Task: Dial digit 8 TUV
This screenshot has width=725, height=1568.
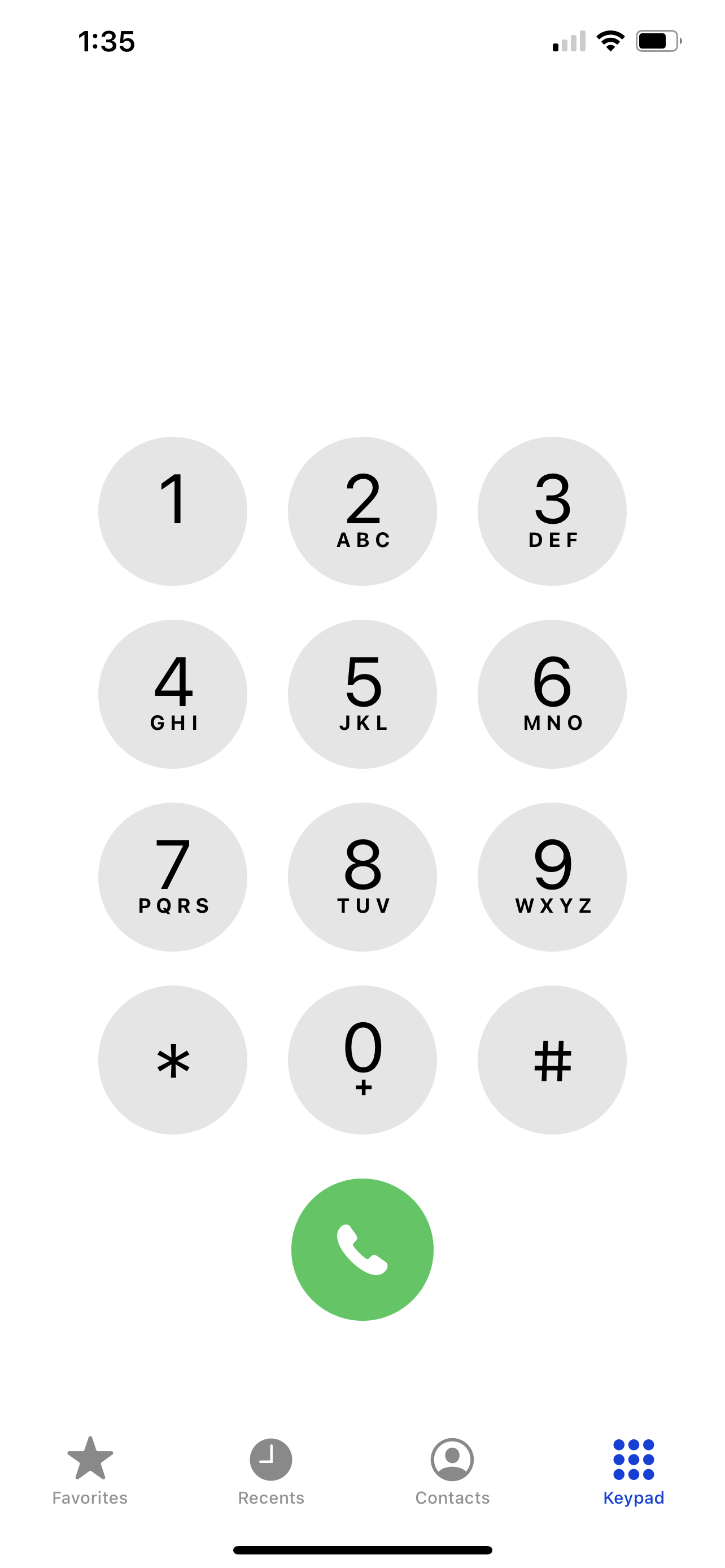Action: point(362,877)
